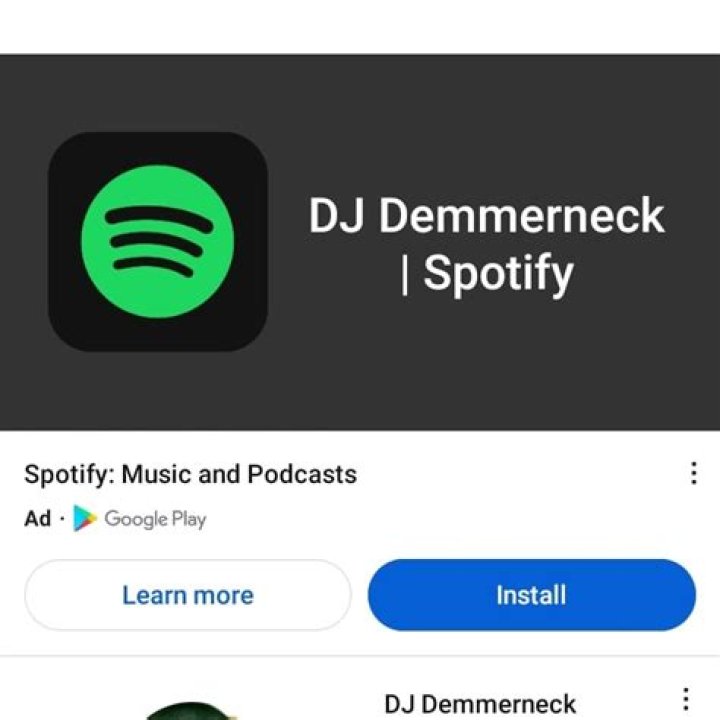This screenshot has width=720, height=720.
Task: Open overflow menu for DJ Demmerneck video
Action: pyautogui.click(x=686, y=699)
